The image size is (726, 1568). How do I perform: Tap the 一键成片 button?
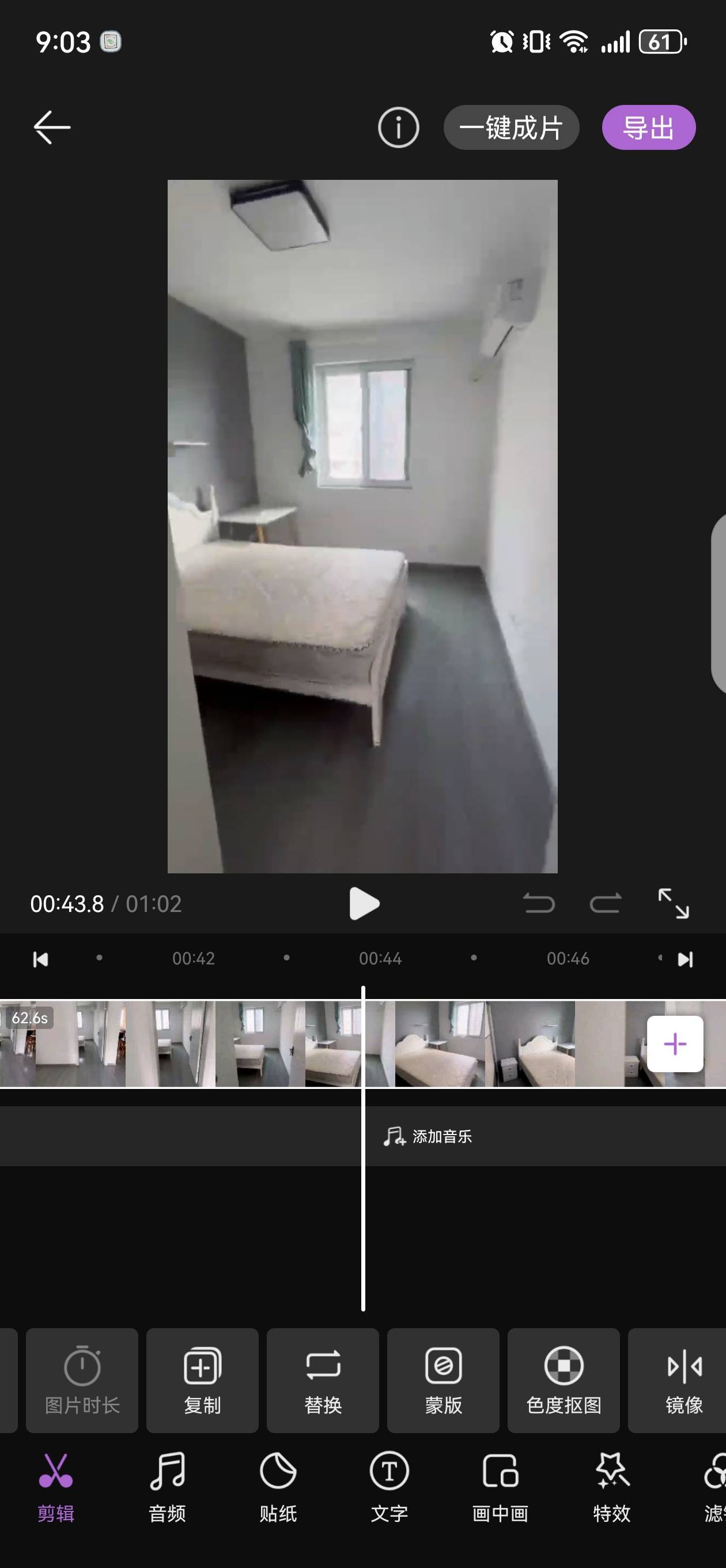[x=511, y=128]
